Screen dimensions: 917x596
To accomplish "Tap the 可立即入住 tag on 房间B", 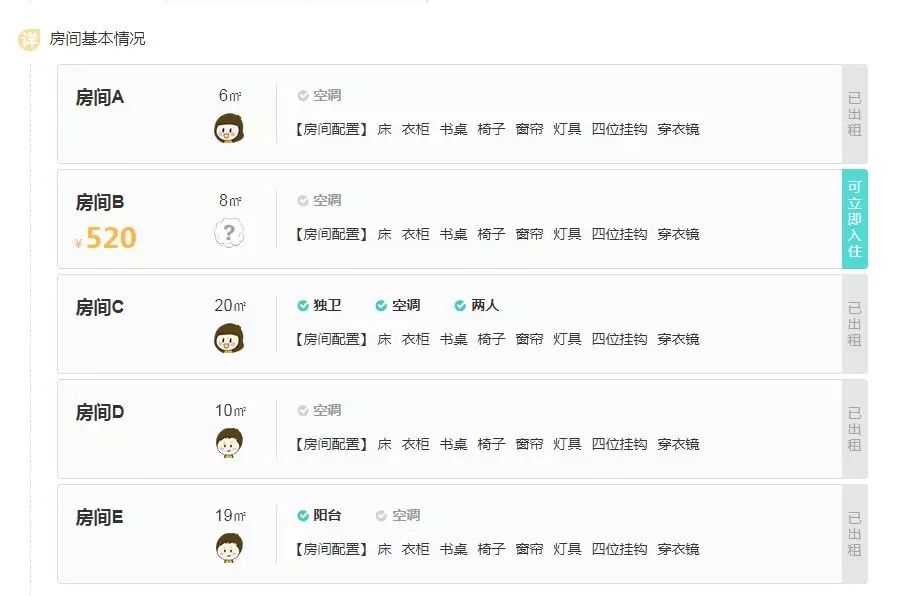I will click(854, 219).
